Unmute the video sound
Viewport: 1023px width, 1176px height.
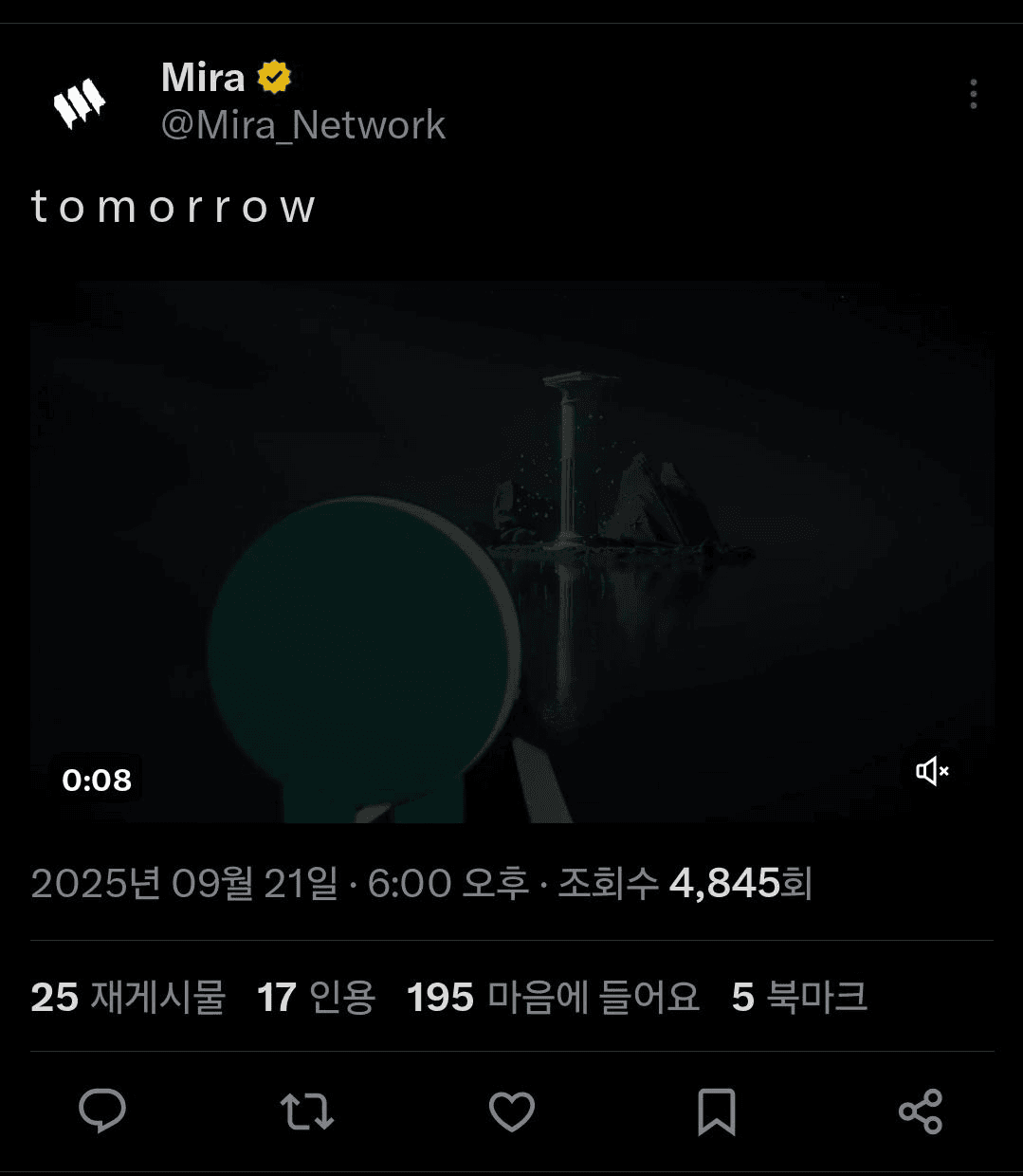(x=932, y=771)
